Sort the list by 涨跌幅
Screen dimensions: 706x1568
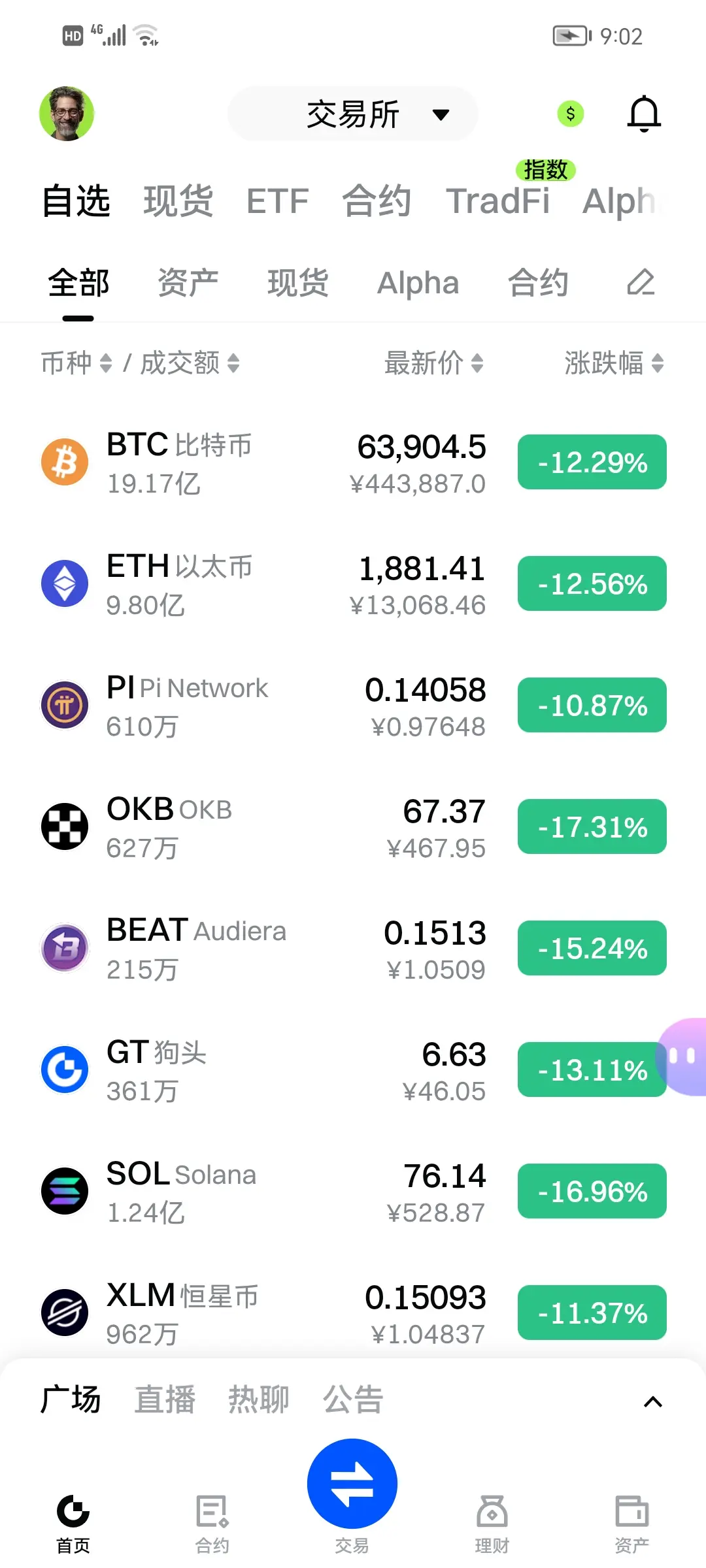pos(614,363)
